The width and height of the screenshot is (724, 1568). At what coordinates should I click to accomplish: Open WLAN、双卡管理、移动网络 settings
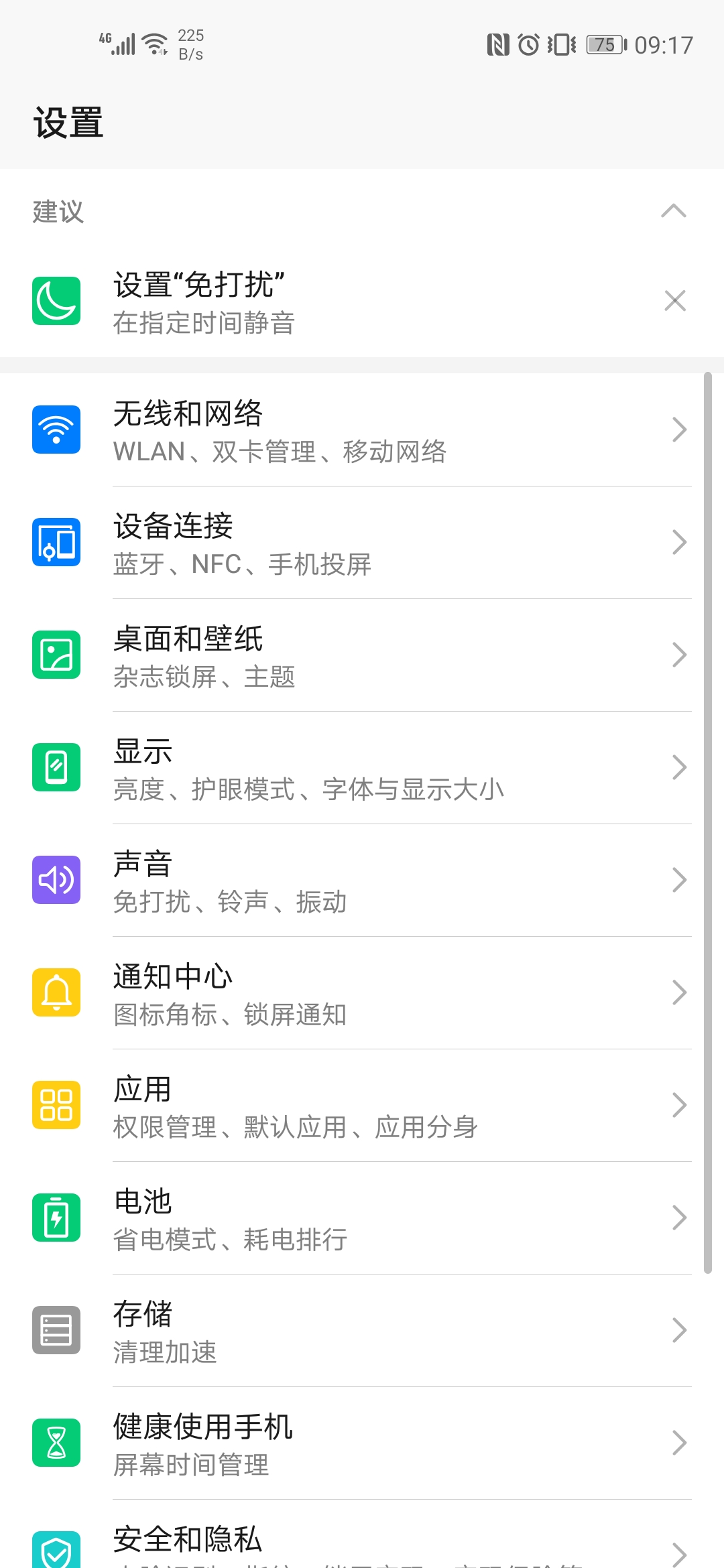(282, 450)
